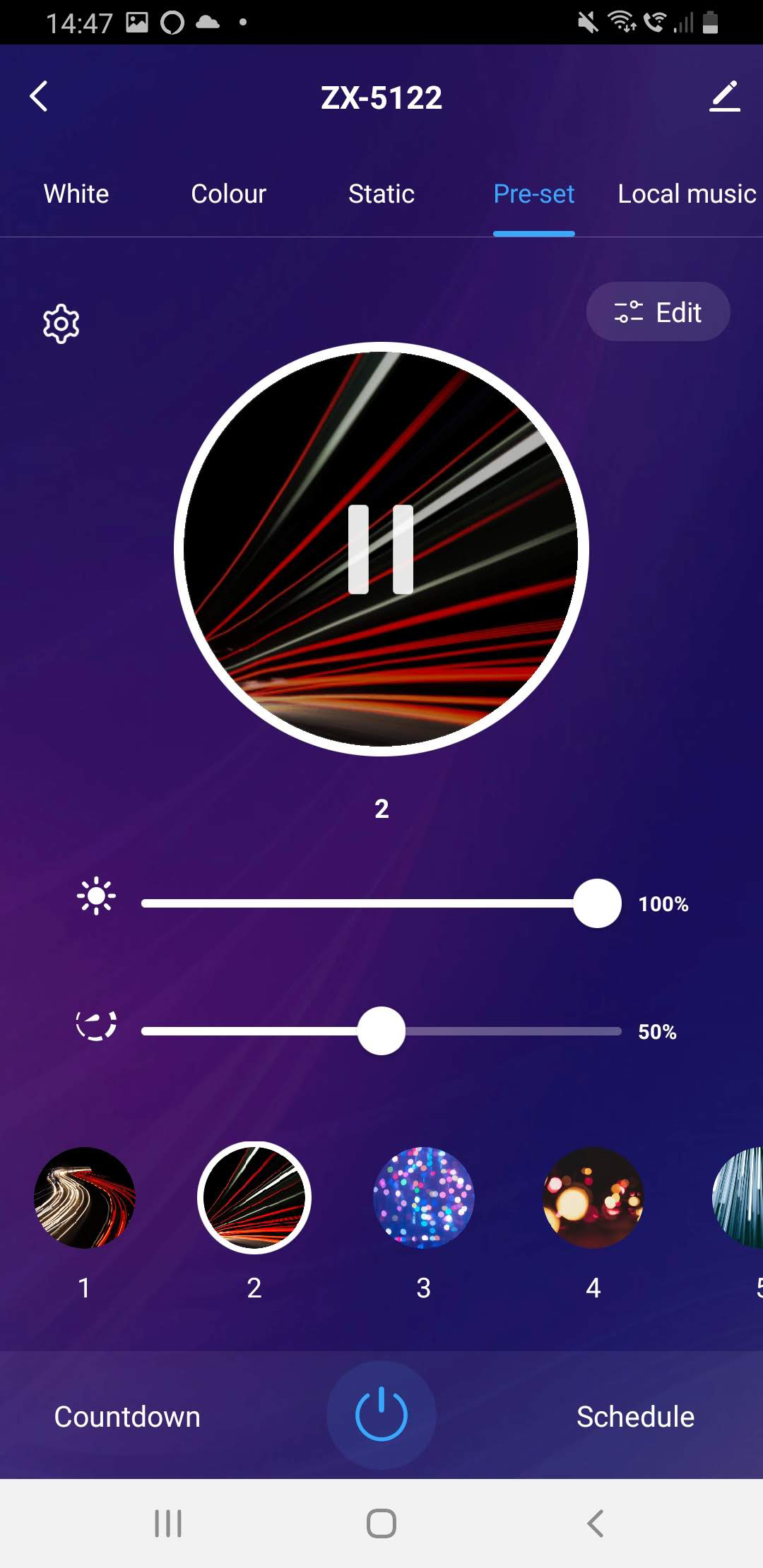The image size is (763, 1568).
Task: Select the Local music tab
Action: [686, 194]
